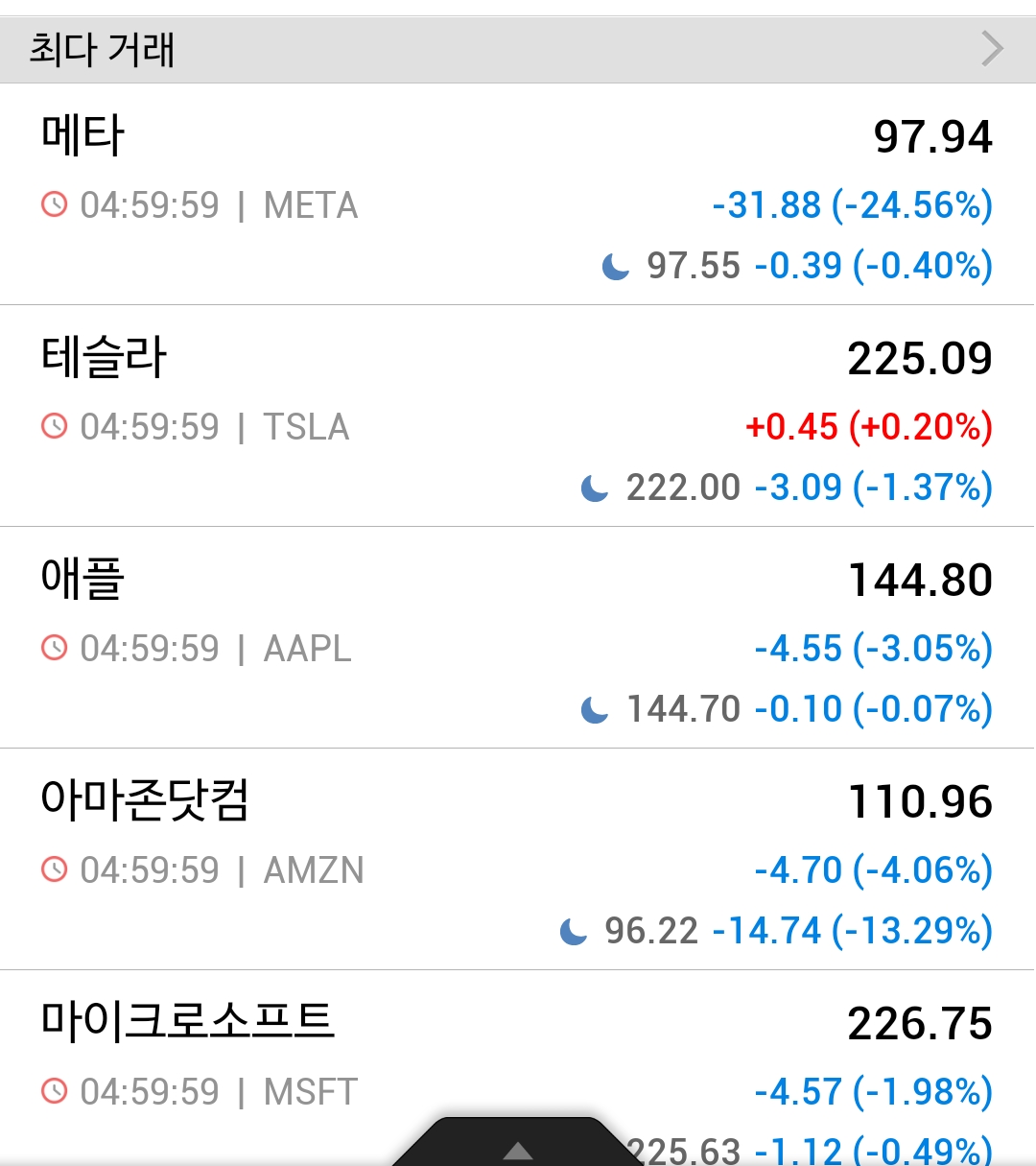Viewport: 1036px width, 1166px height.
Task: Expand the bottom pull-up arrow handle
Action: (x=518, y=1147)
